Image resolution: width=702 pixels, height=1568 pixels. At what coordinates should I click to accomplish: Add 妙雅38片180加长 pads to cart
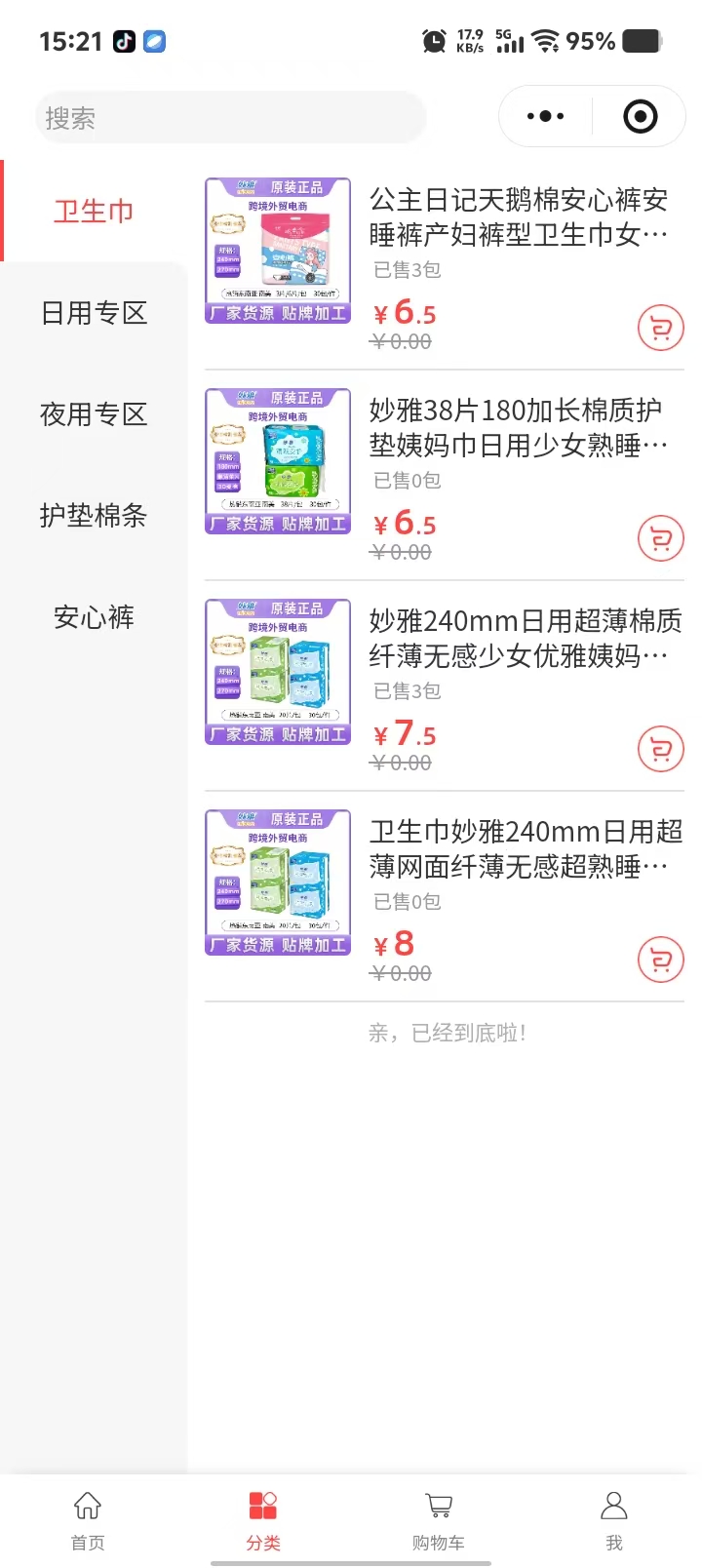[x=661, y=539]
